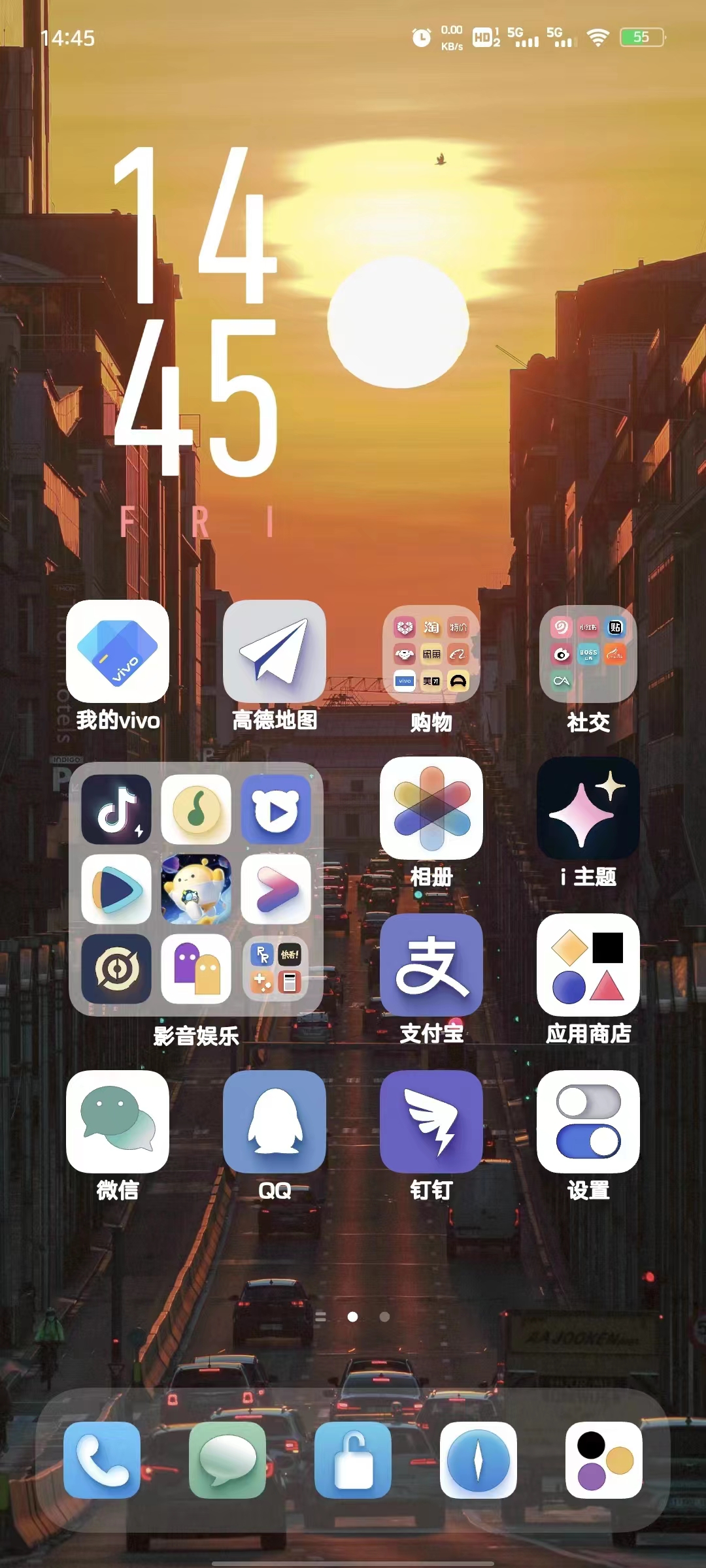Tap the large 14 45 clock widget

pyautogui.click(x=196, y=314)
